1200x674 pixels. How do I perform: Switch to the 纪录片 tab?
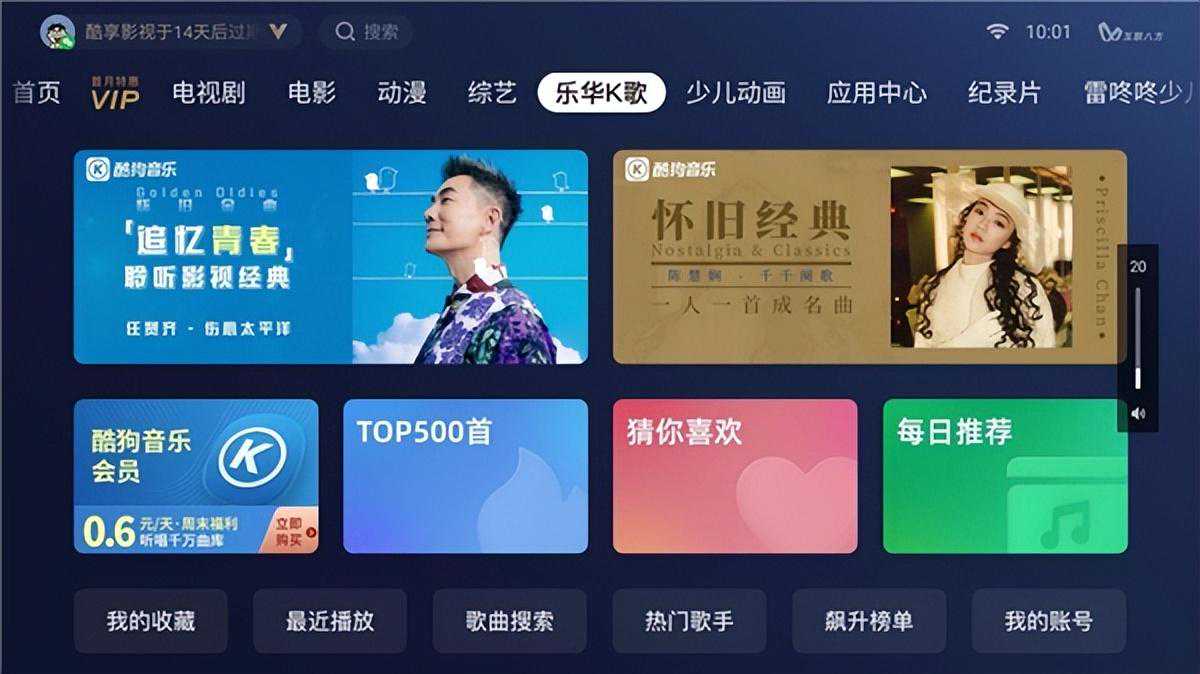pyautogui.click(x=1005, y=93)
